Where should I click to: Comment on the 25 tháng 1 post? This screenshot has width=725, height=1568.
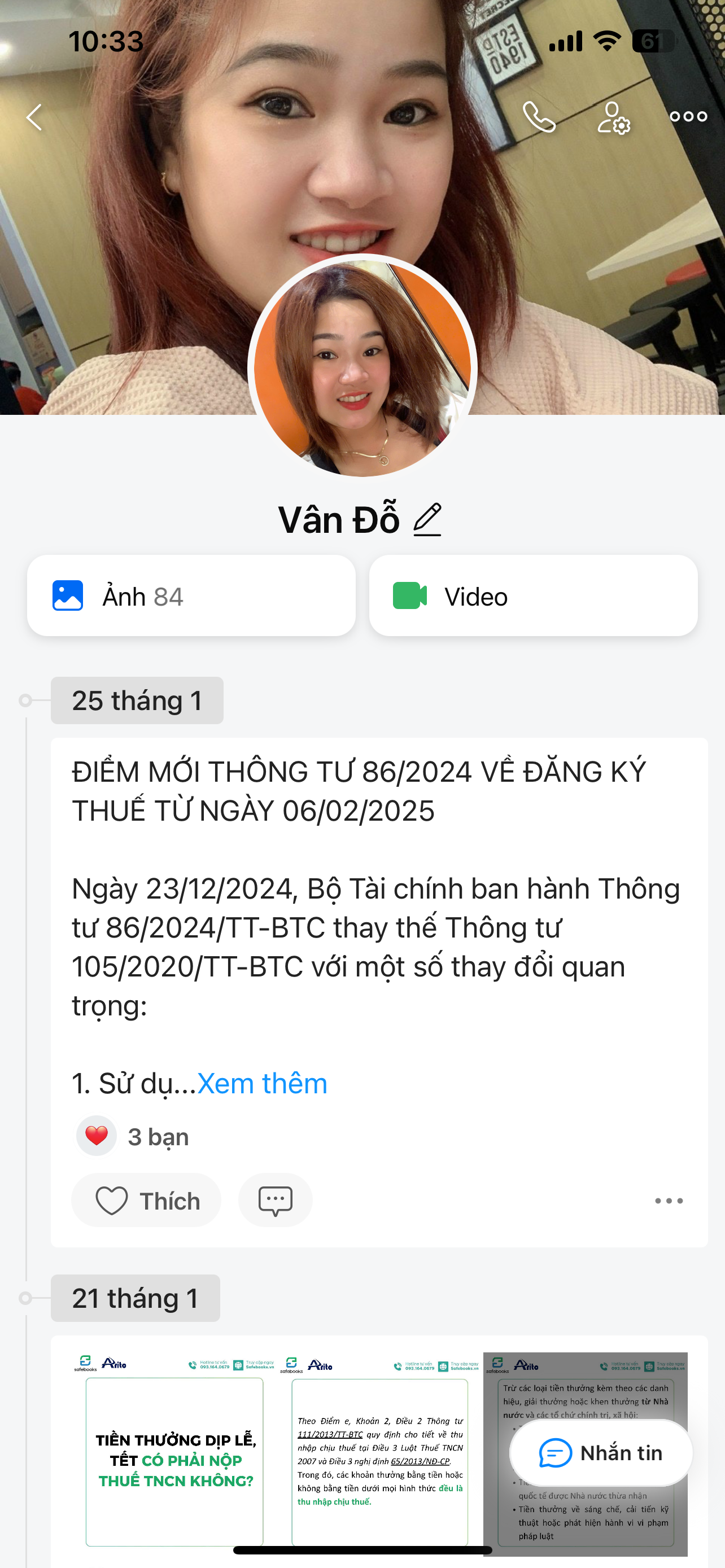tap(275, 1201)
